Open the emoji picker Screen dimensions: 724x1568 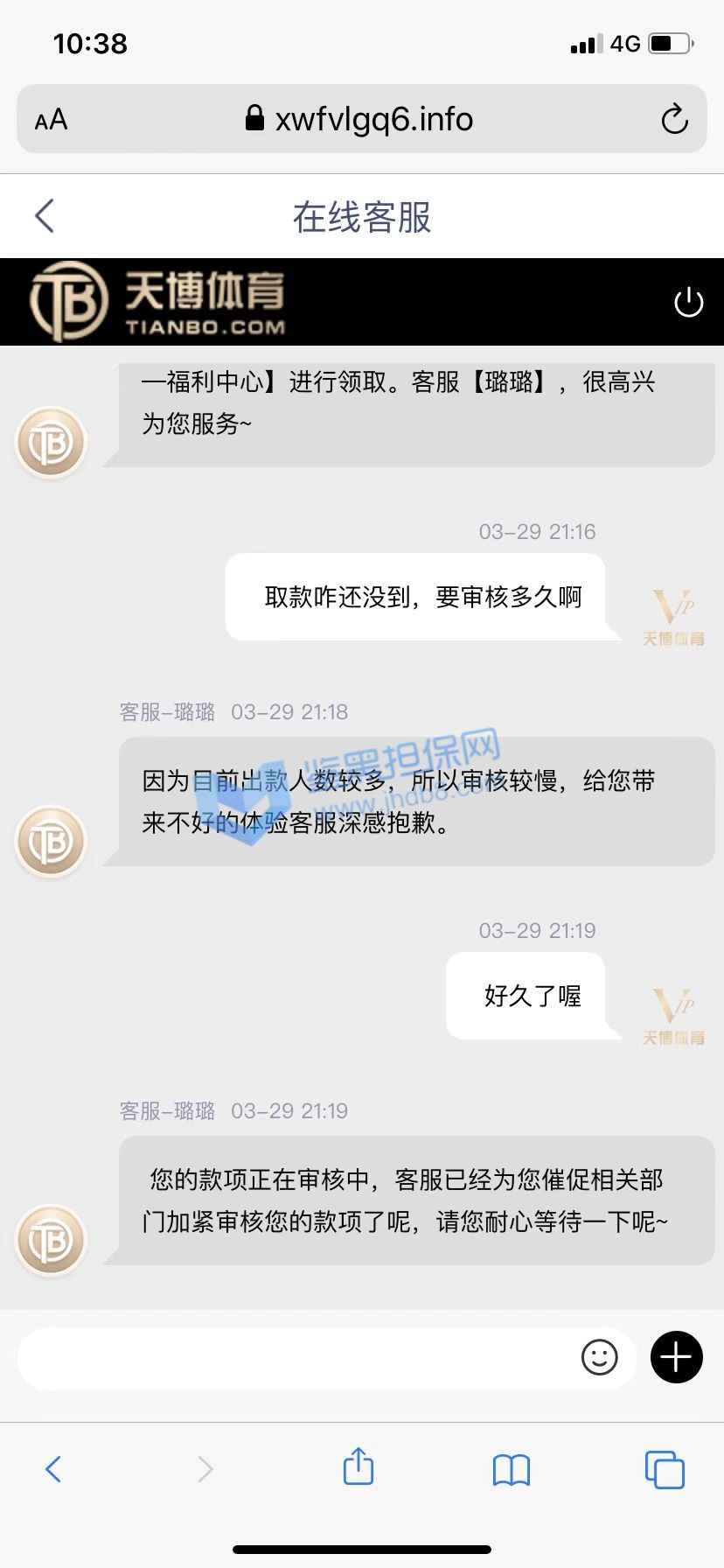[600, 1357]
